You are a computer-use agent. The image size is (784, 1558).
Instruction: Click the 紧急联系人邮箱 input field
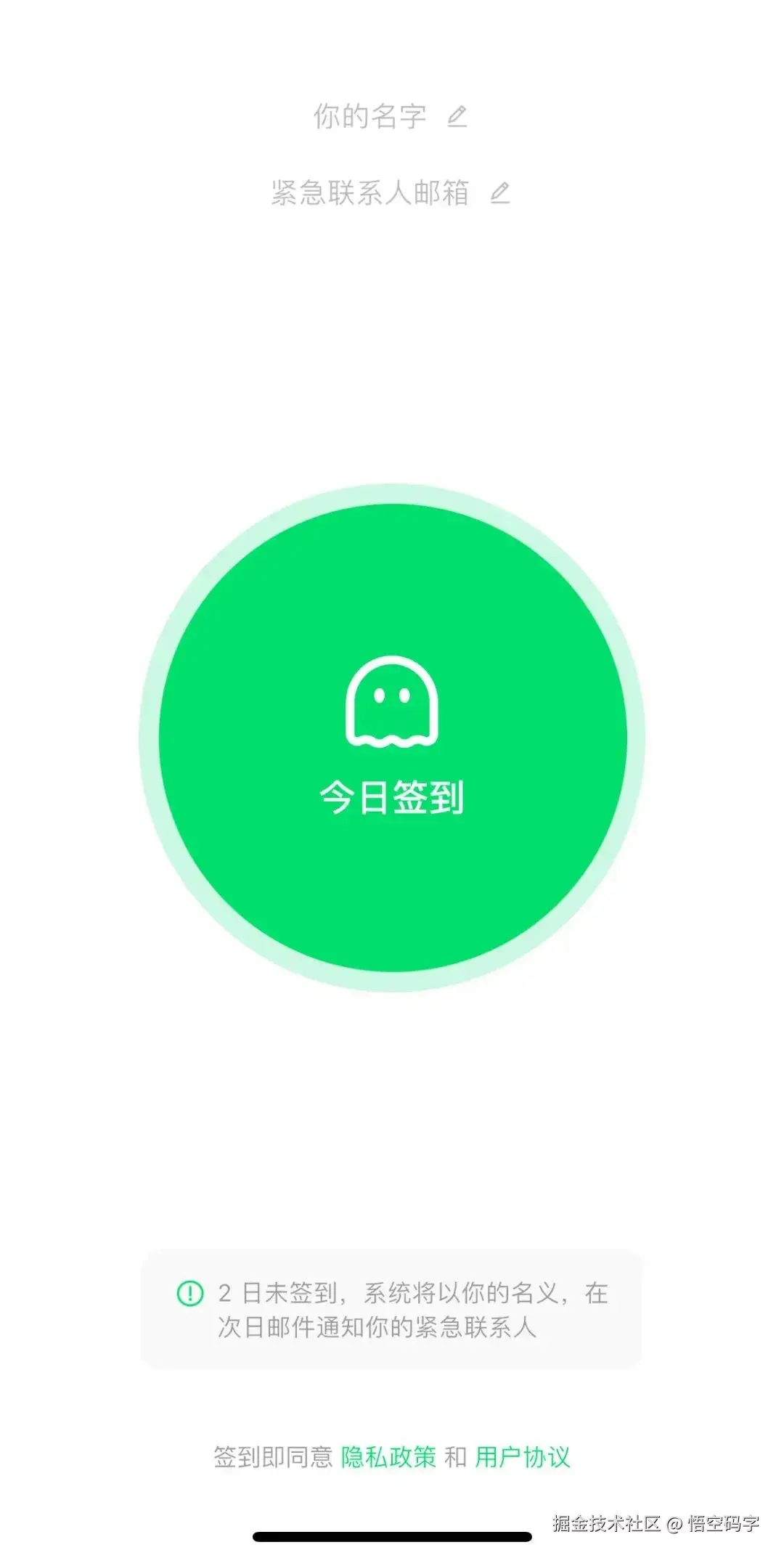pos(370,191)
